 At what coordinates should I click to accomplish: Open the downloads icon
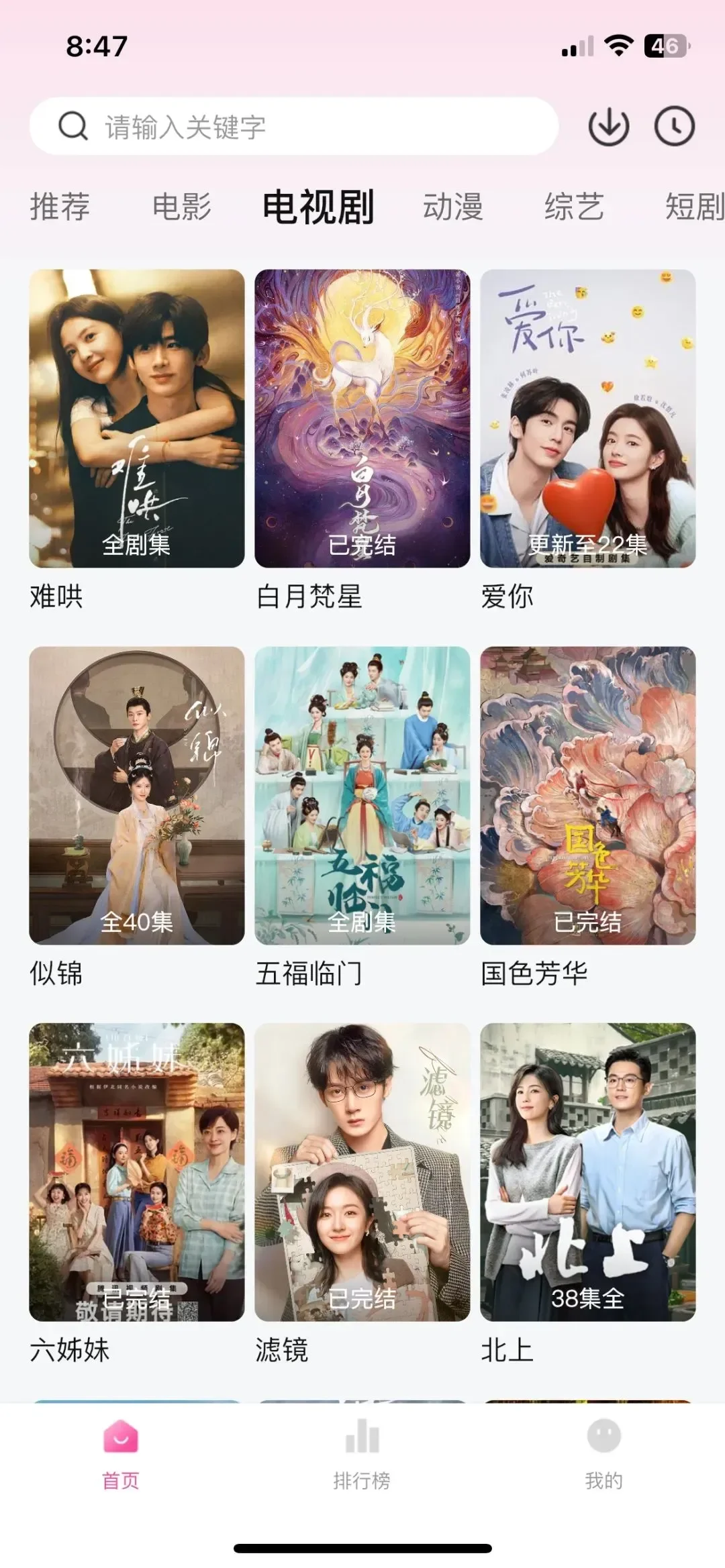pos(608,126)
